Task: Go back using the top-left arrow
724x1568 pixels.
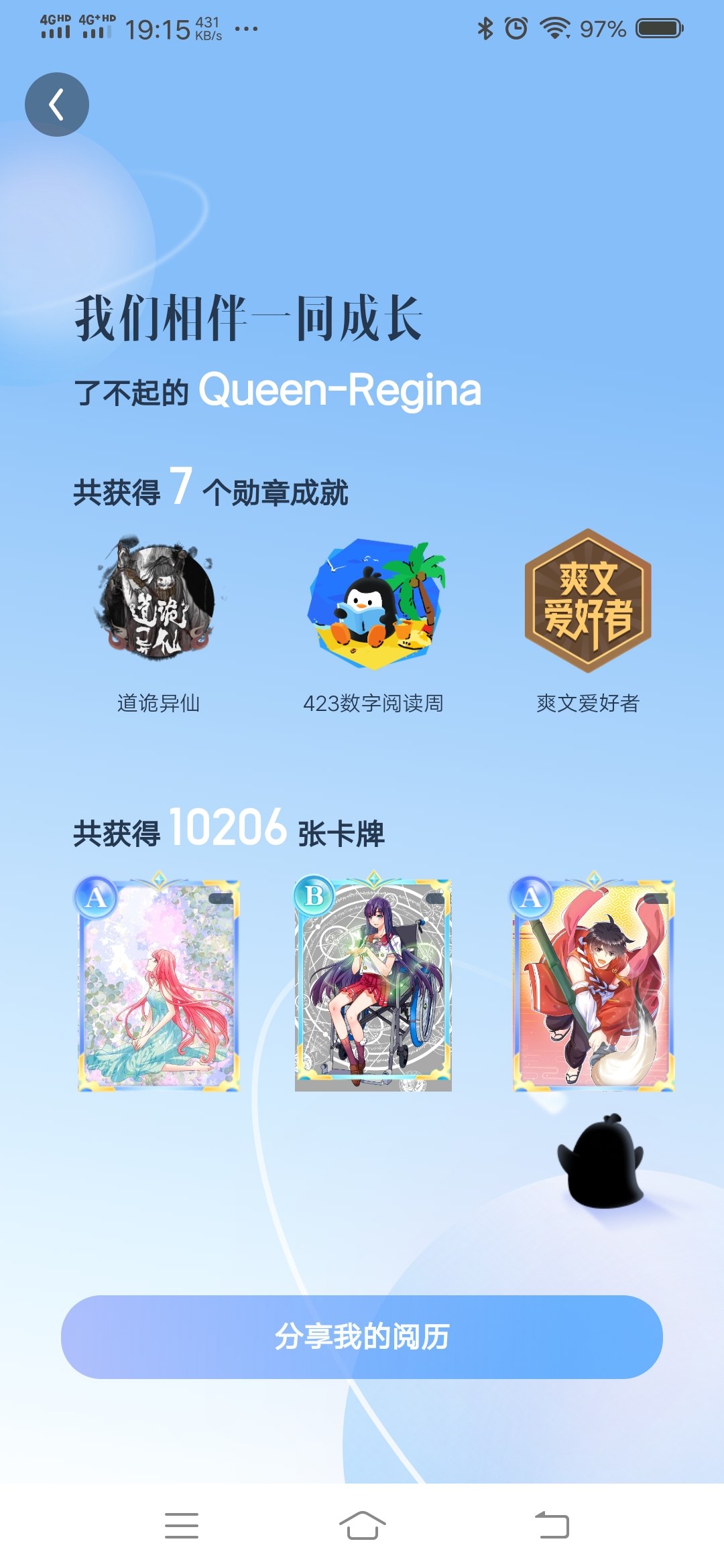Action: coord(57,105)
